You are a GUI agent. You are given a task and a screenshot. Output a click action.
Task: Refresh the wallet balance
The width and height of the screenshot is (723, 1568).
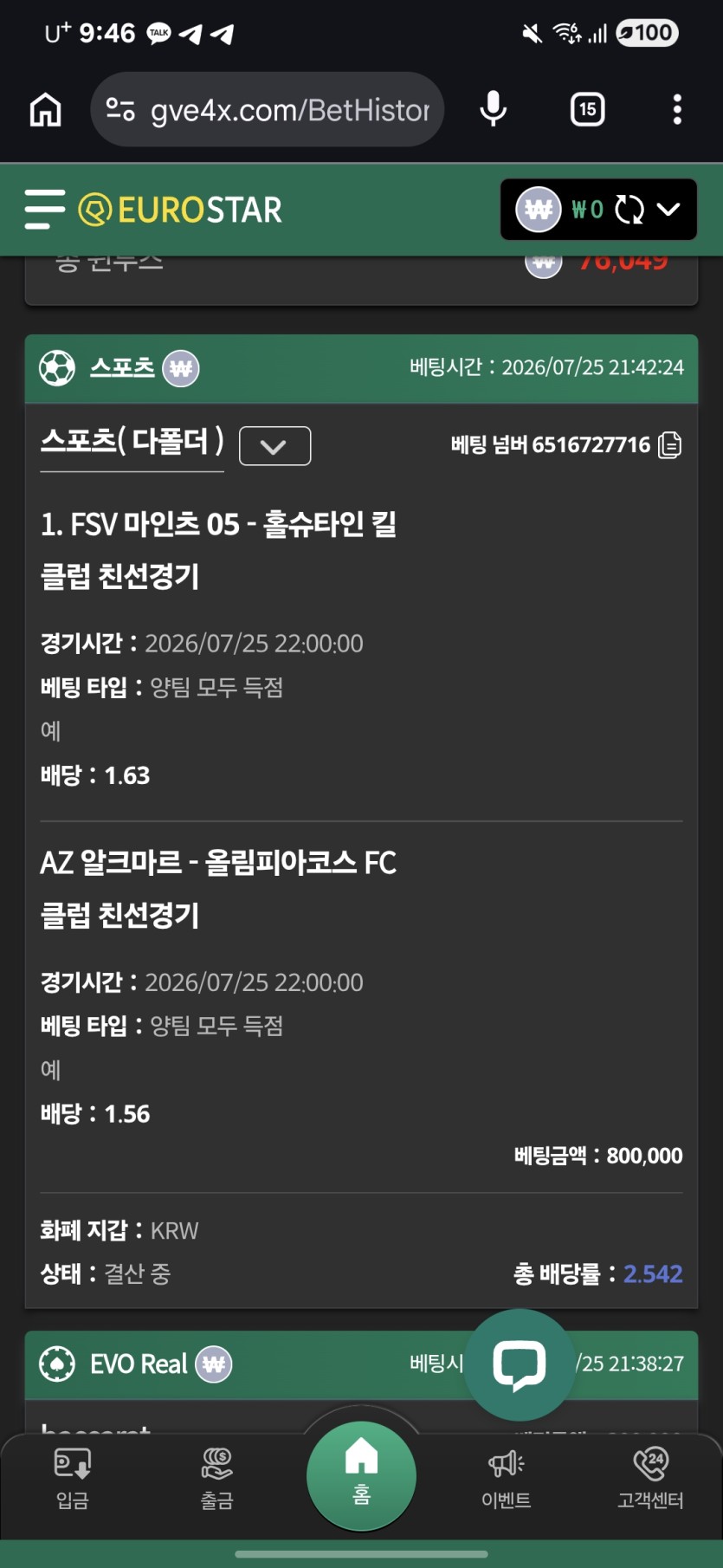pos(629,210)
